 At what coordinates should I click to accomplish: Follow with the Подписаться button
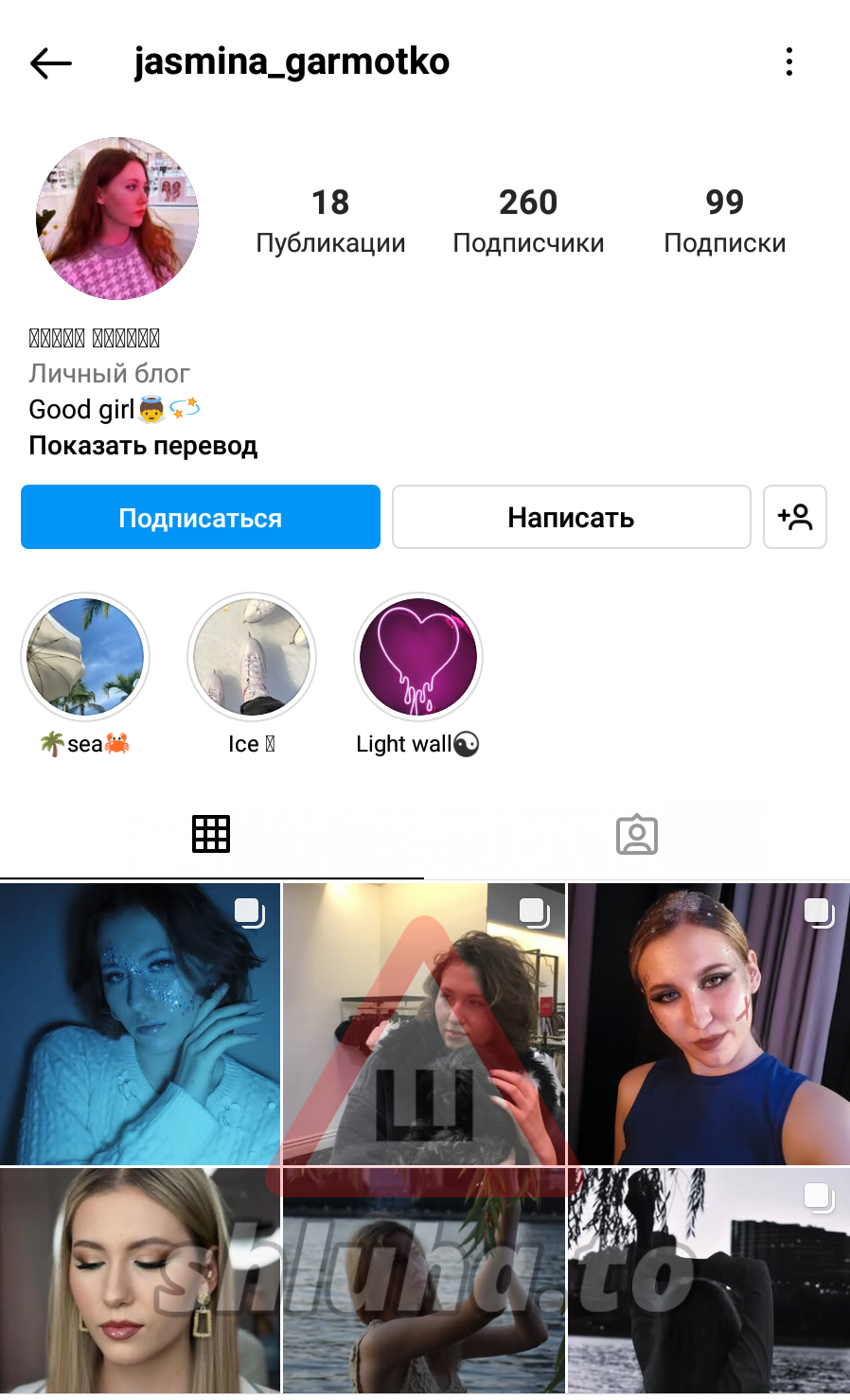(201, 517)
